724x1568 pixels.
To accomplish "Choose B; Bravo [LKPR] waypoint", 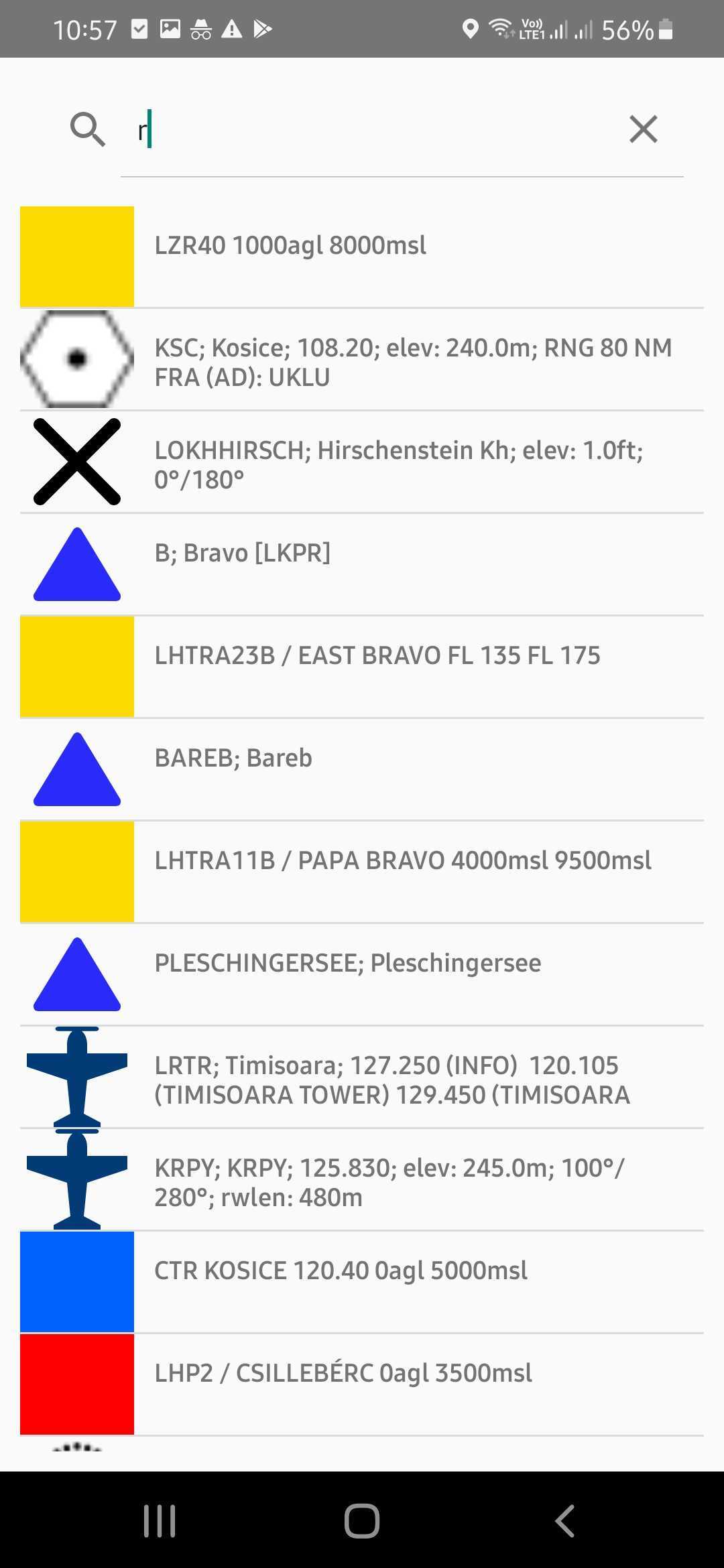I will click(362, 565).
